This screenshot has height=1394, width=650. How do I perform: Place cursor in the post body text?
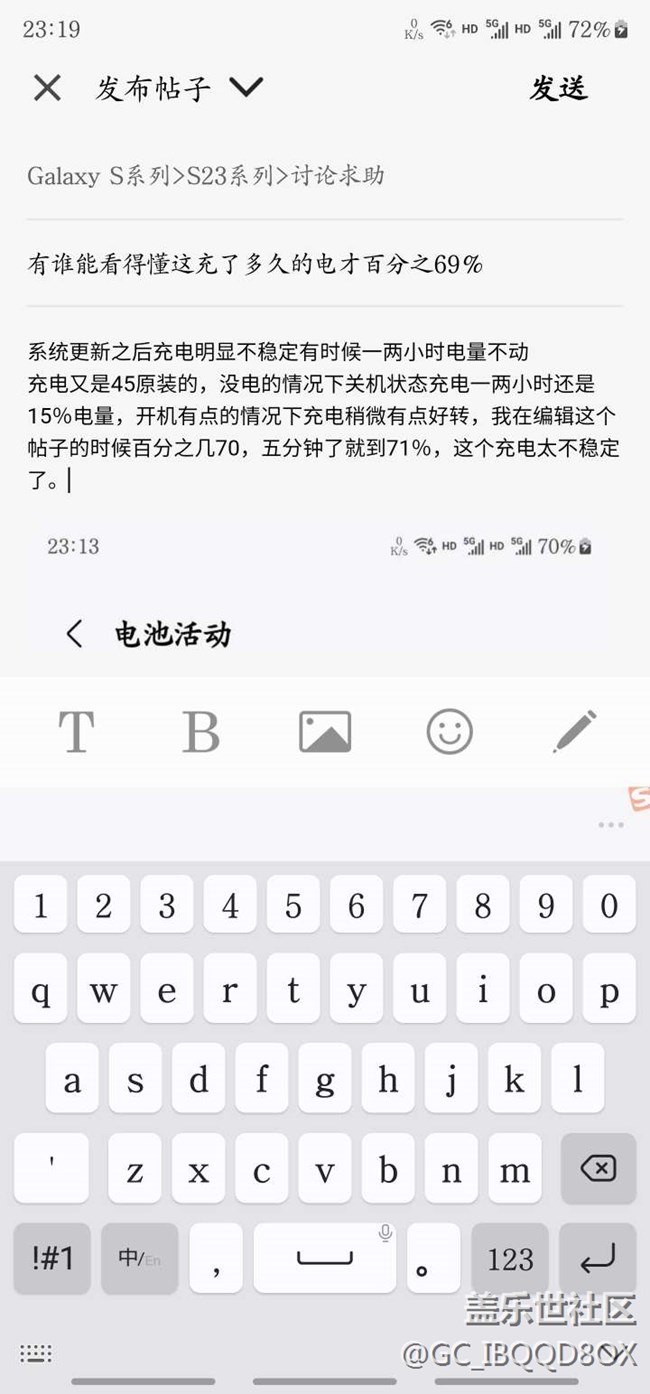(324, 415)
